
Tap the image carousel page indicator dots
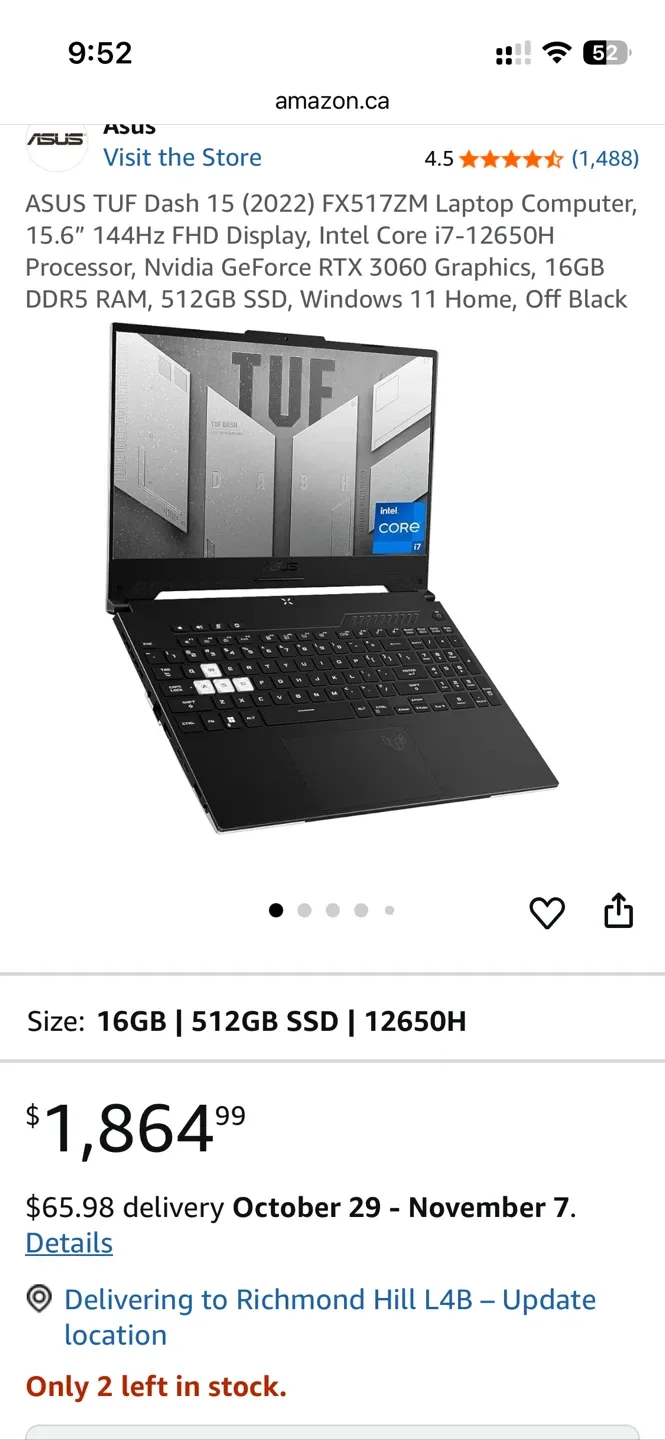332,910
